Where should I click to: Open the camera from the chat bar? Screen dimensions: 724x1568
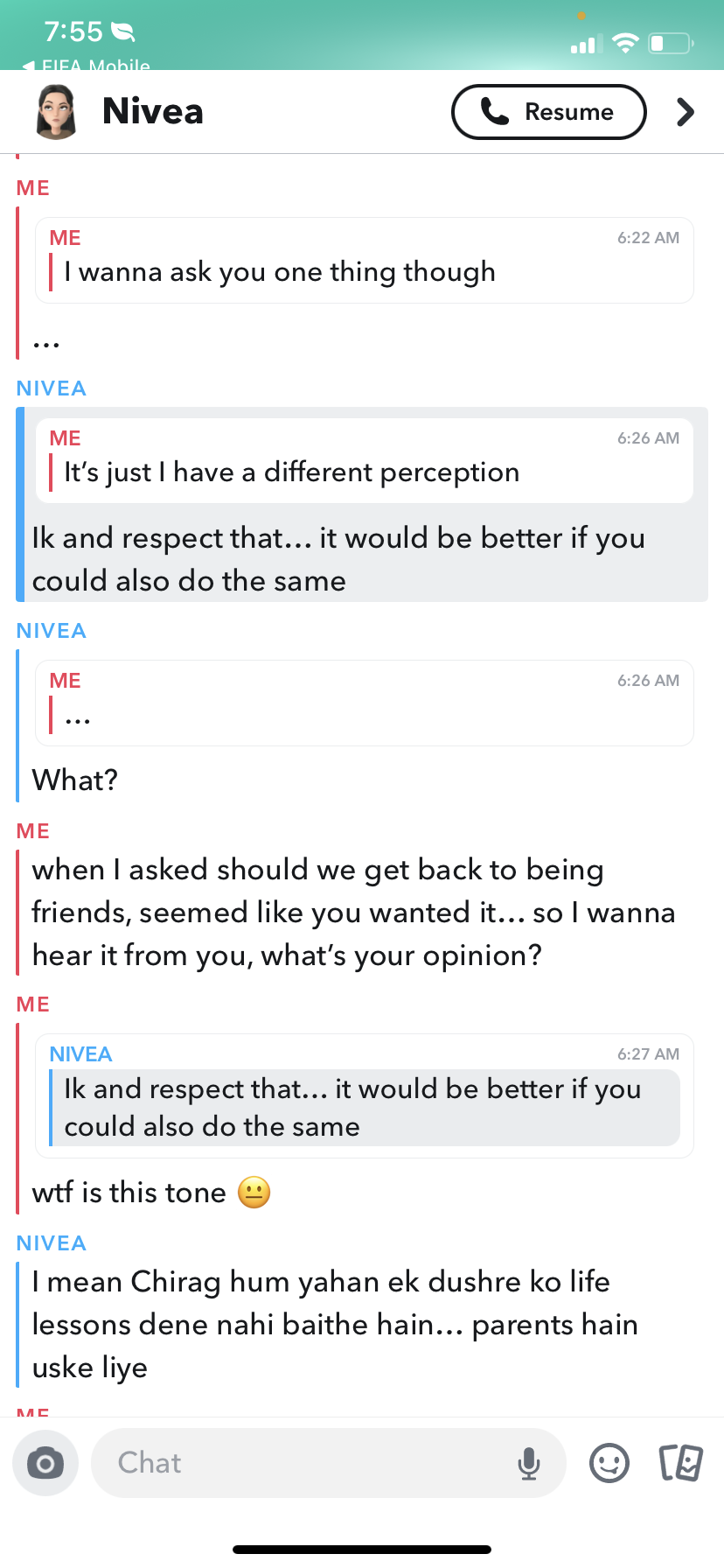[45, 1463]
